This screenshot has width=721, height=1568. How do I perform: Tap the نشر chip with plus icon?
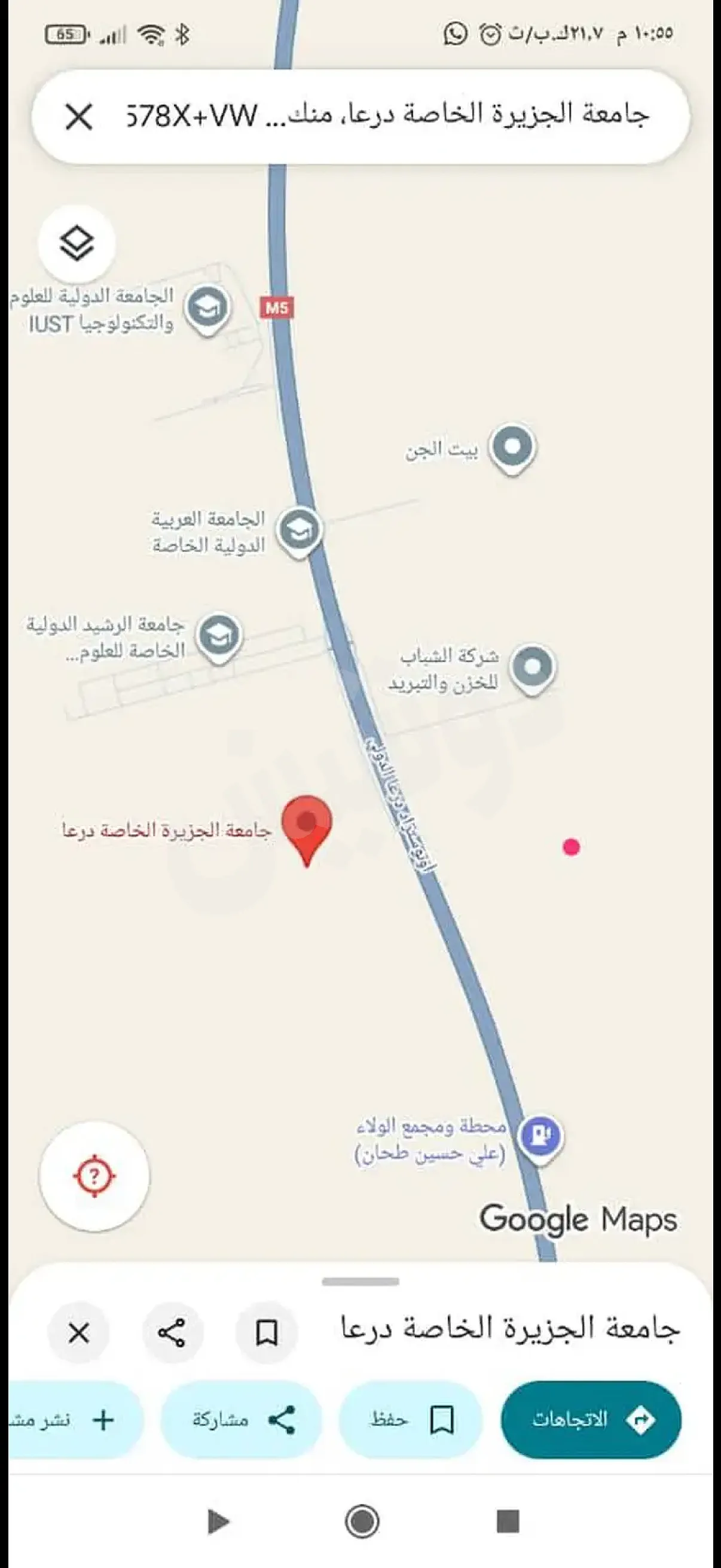click(x=72, y=1420)
